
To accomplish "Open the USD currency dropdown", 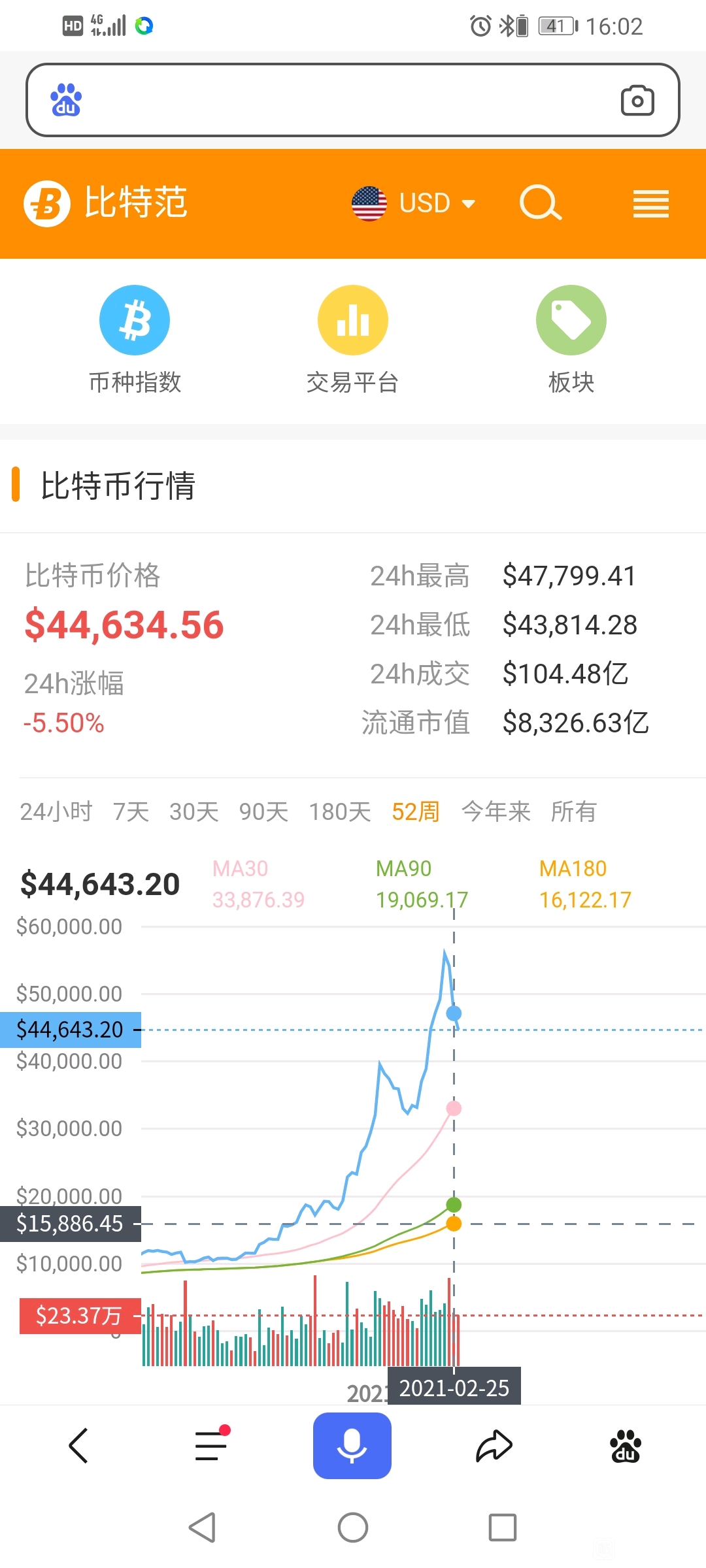I will click(414, 203).
